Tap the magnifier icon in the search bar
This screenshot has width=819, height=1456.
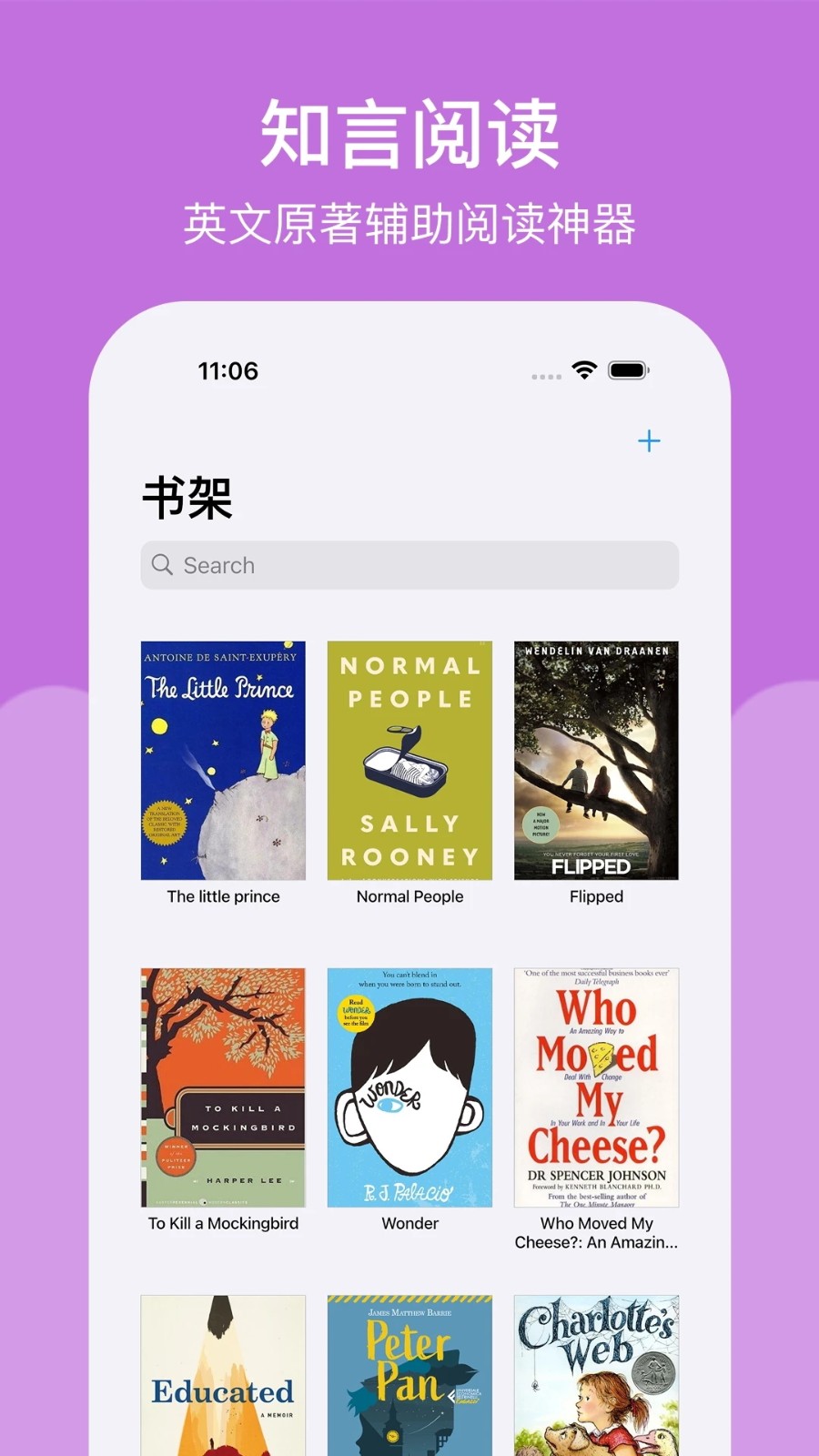(162, 565)
